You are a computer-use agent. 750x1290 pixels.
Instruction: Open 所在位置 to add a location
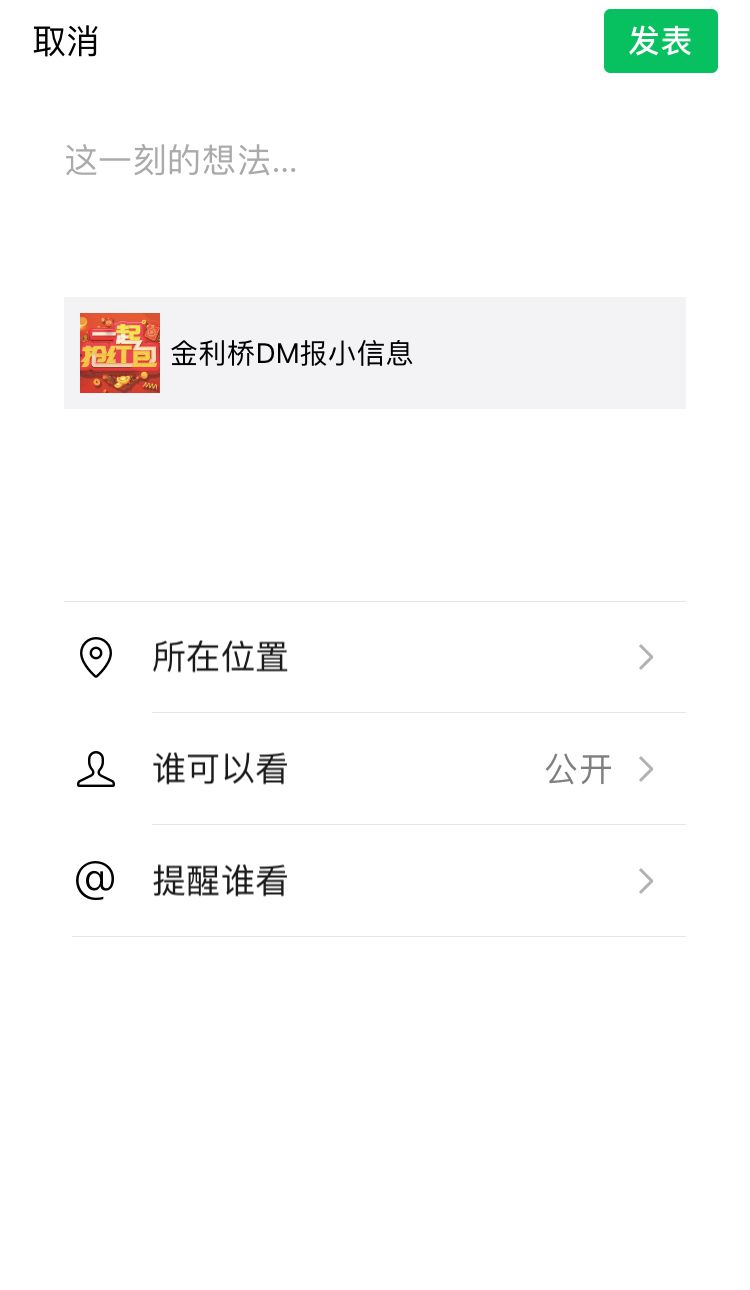[x=375, y=657]
